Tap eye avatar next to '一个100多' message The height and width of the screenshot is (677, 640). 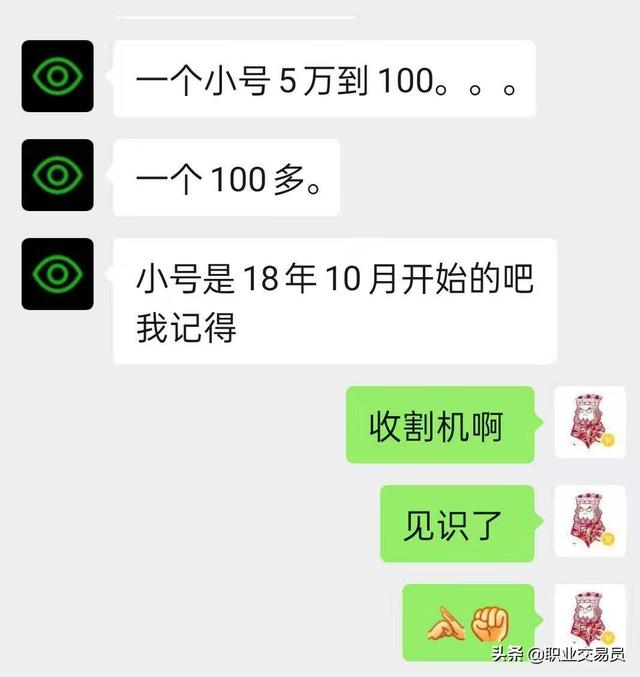(57, 175)
